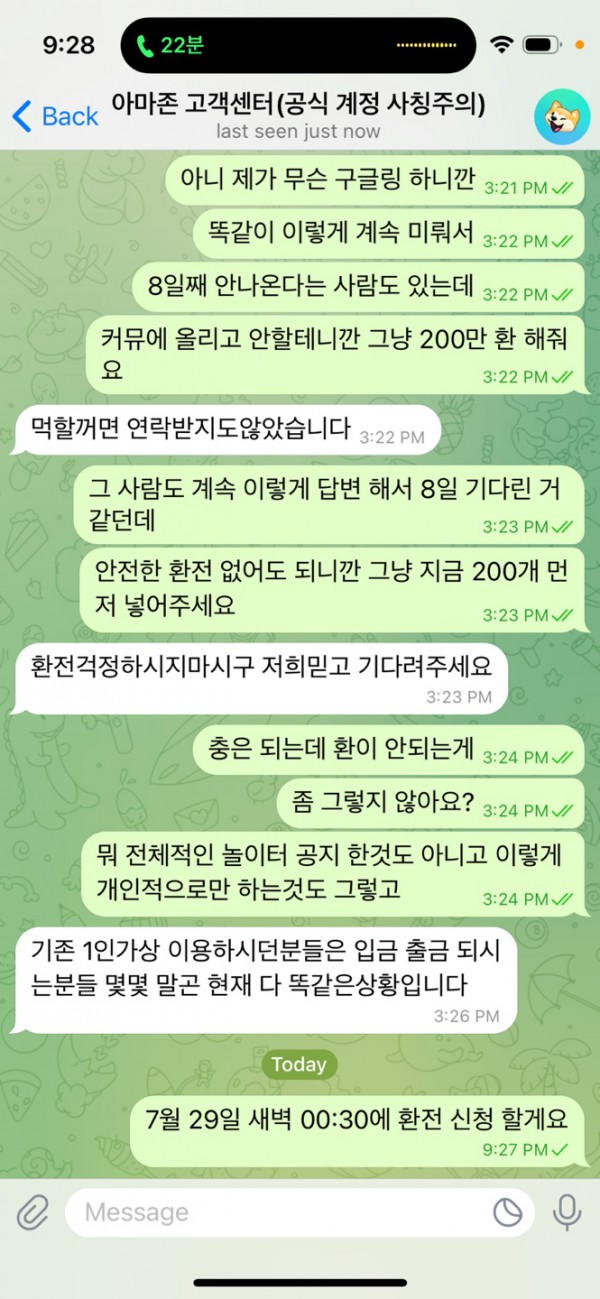Return to the ongoing 22분 call
This screenshot has width=600, height=1299.
(170, 45)
